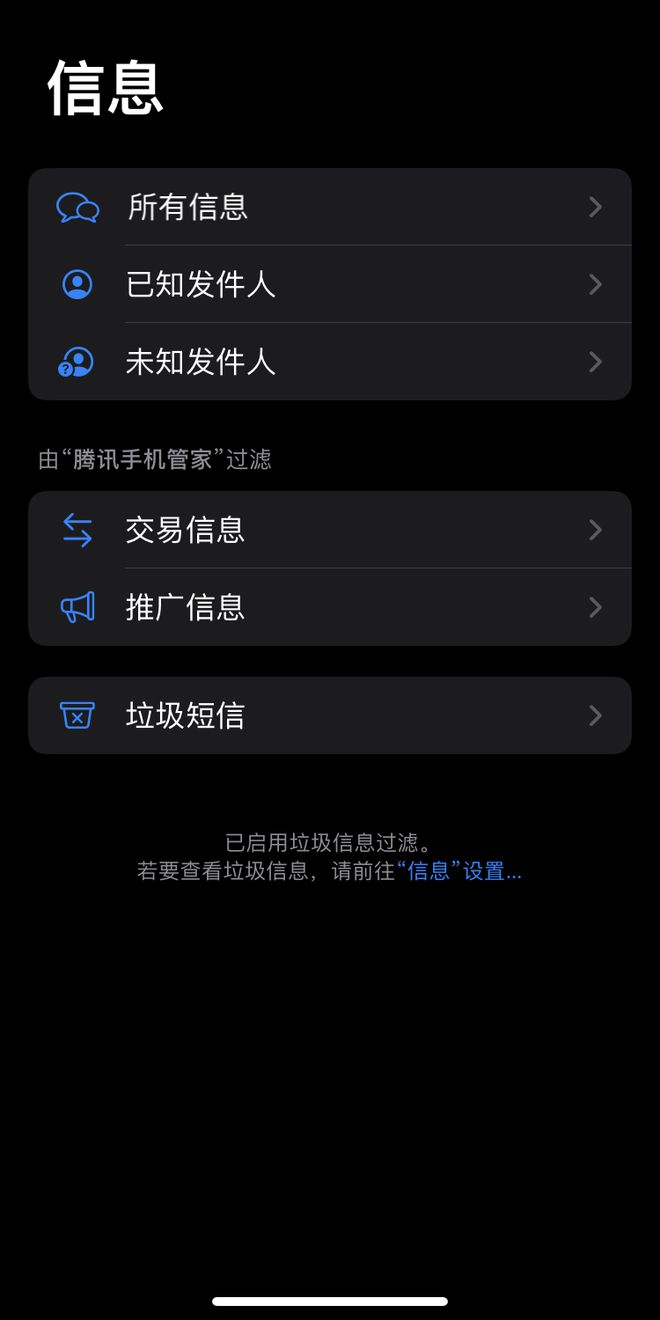660x1320 pixels.
Task: Open 已知发件人 messages
Action: pos(330,284)
